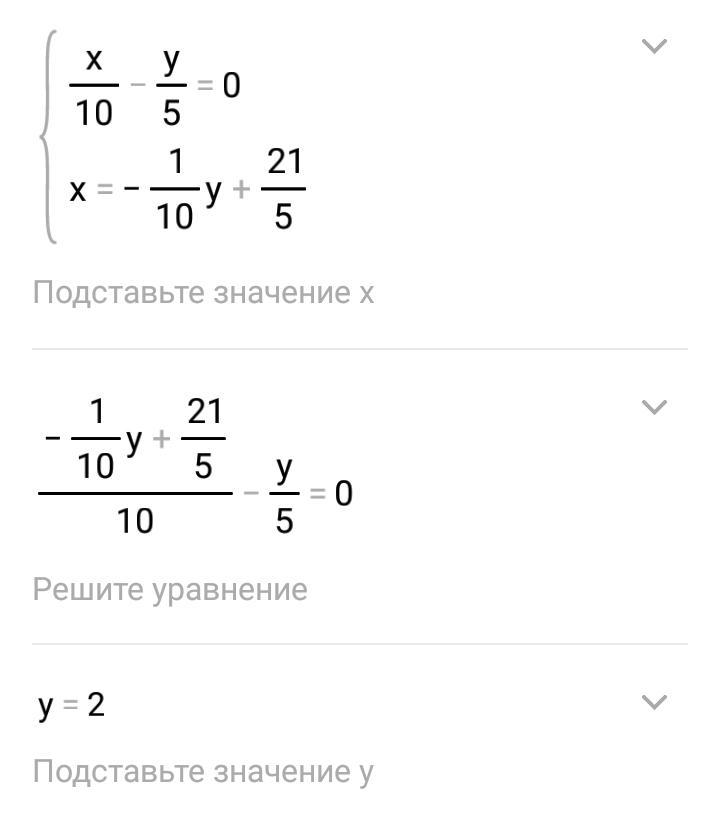This screenshot has width=720, height=823.
Task: Expand the step showing the system of equations
Action: click(x=653, y=46)
